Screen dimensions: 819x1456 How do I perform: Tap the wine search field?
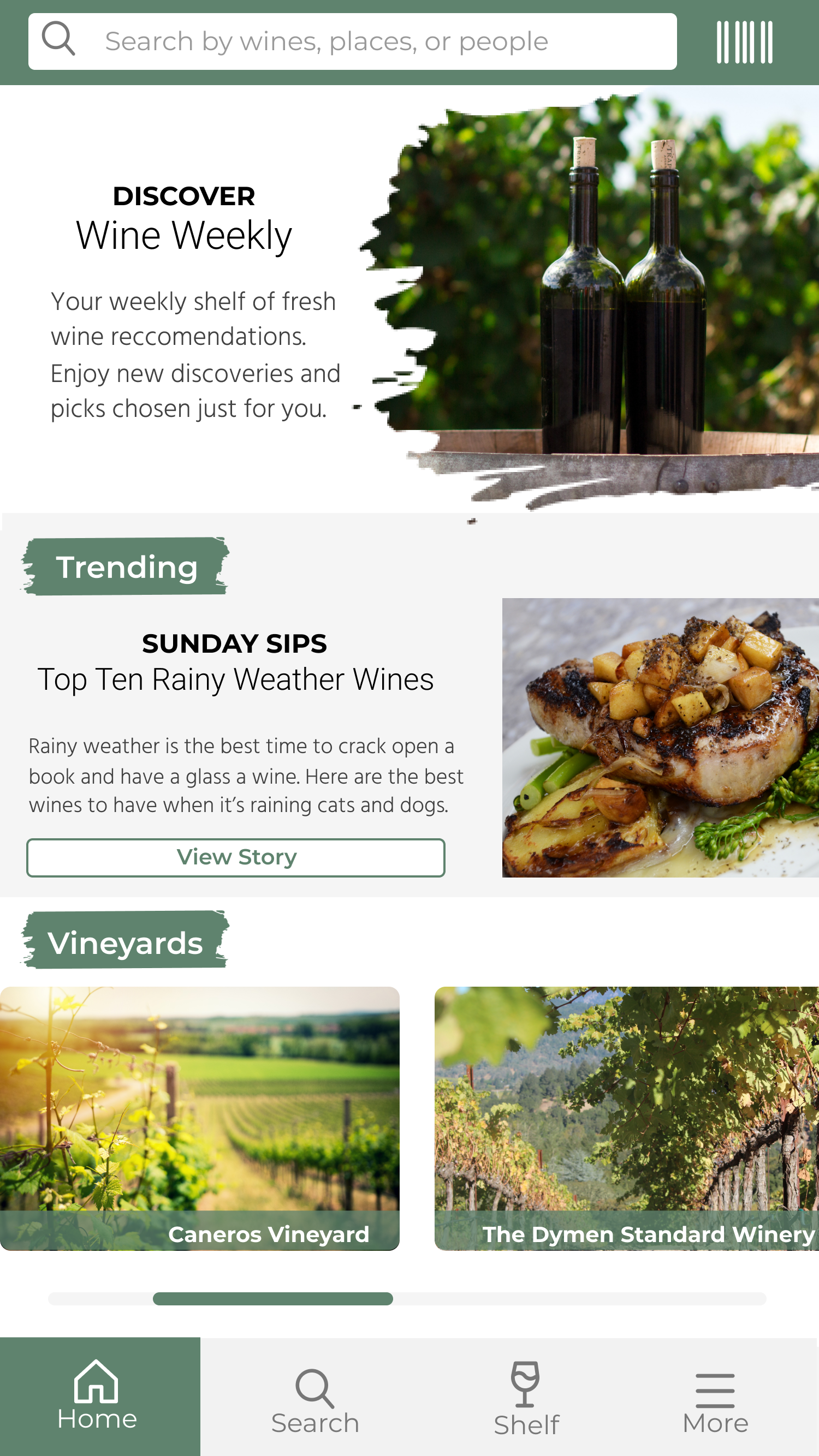(352, 42)
